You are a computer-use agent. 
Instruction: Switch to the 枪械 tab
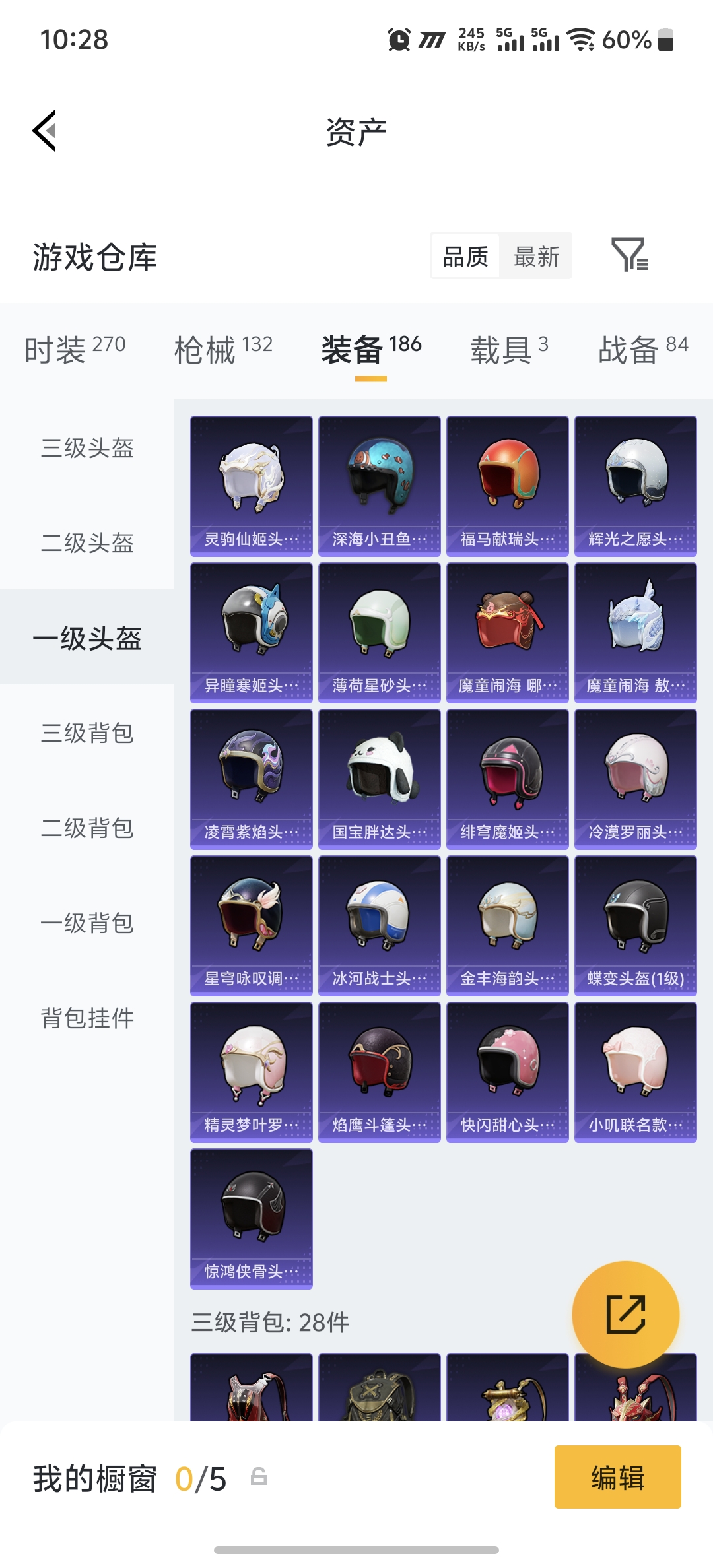pyautogui.click(x=223, y=349)
